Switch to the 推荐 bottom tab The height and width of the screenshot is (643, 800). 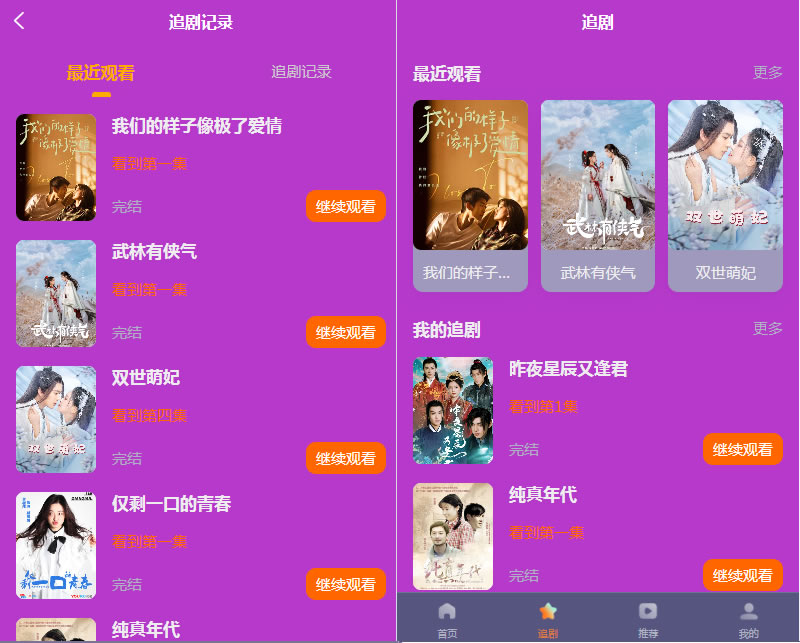[648, 618]
